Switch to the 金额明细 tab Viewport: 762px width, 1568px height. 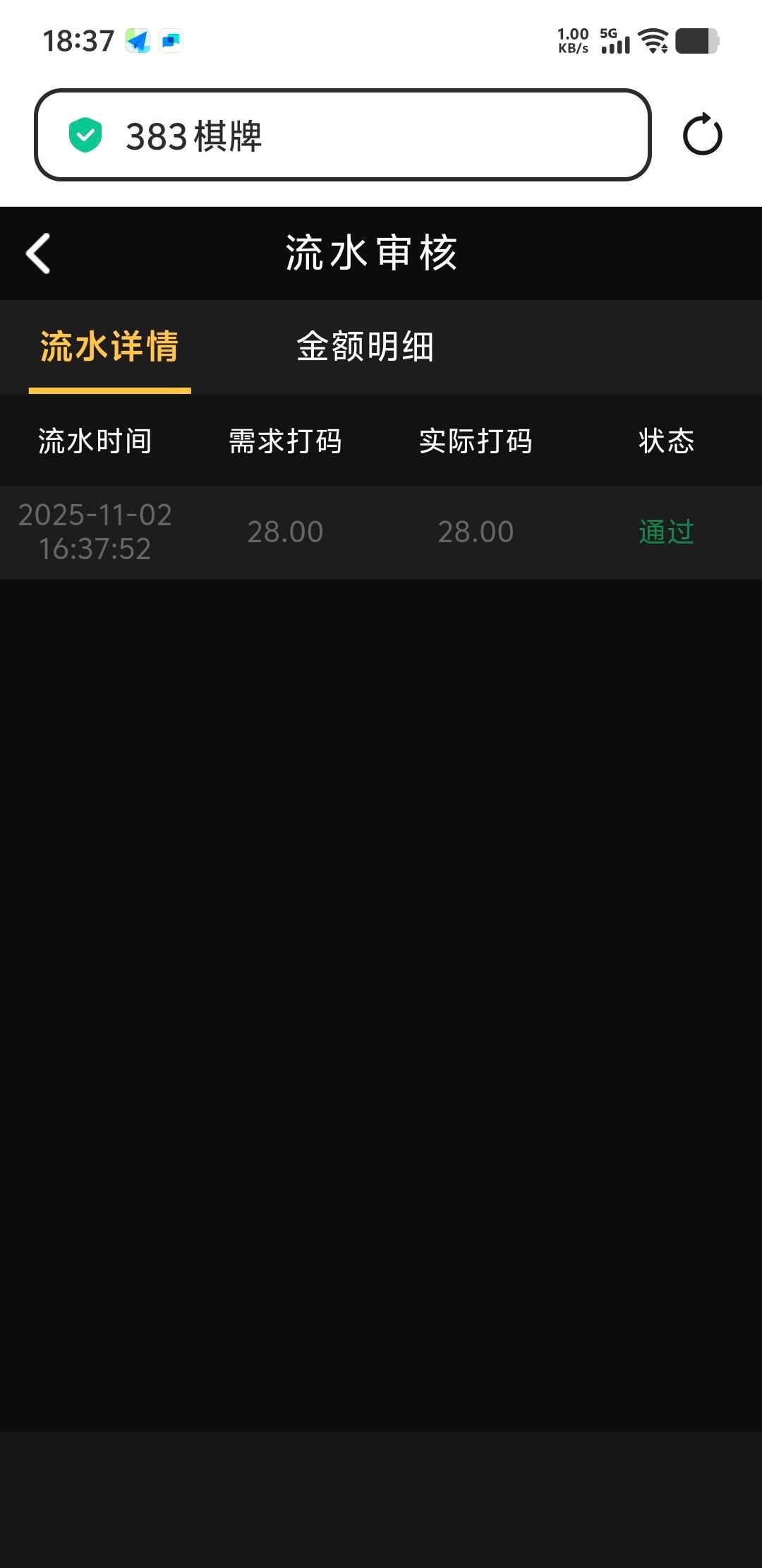click(x=365, y=347)
